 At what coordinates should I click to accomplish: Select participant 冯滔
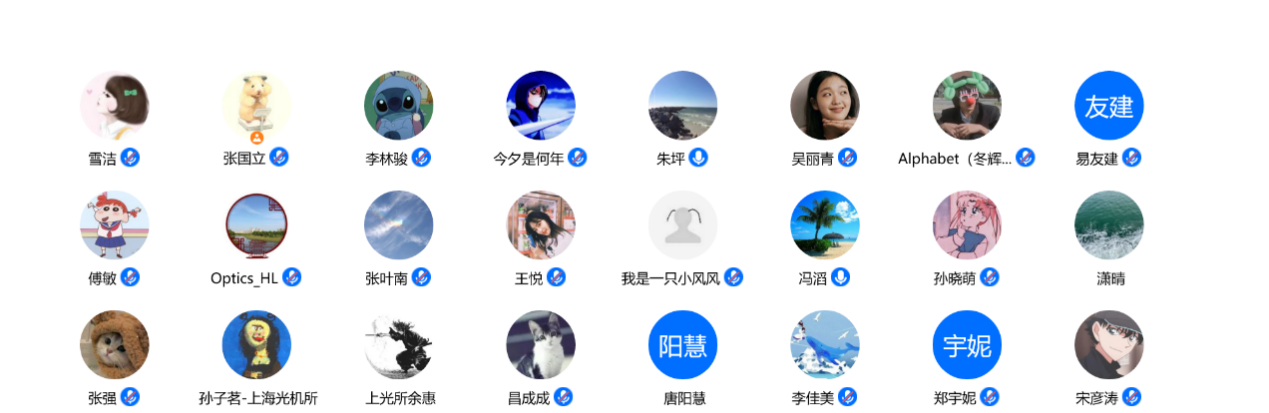click(824, 225)
